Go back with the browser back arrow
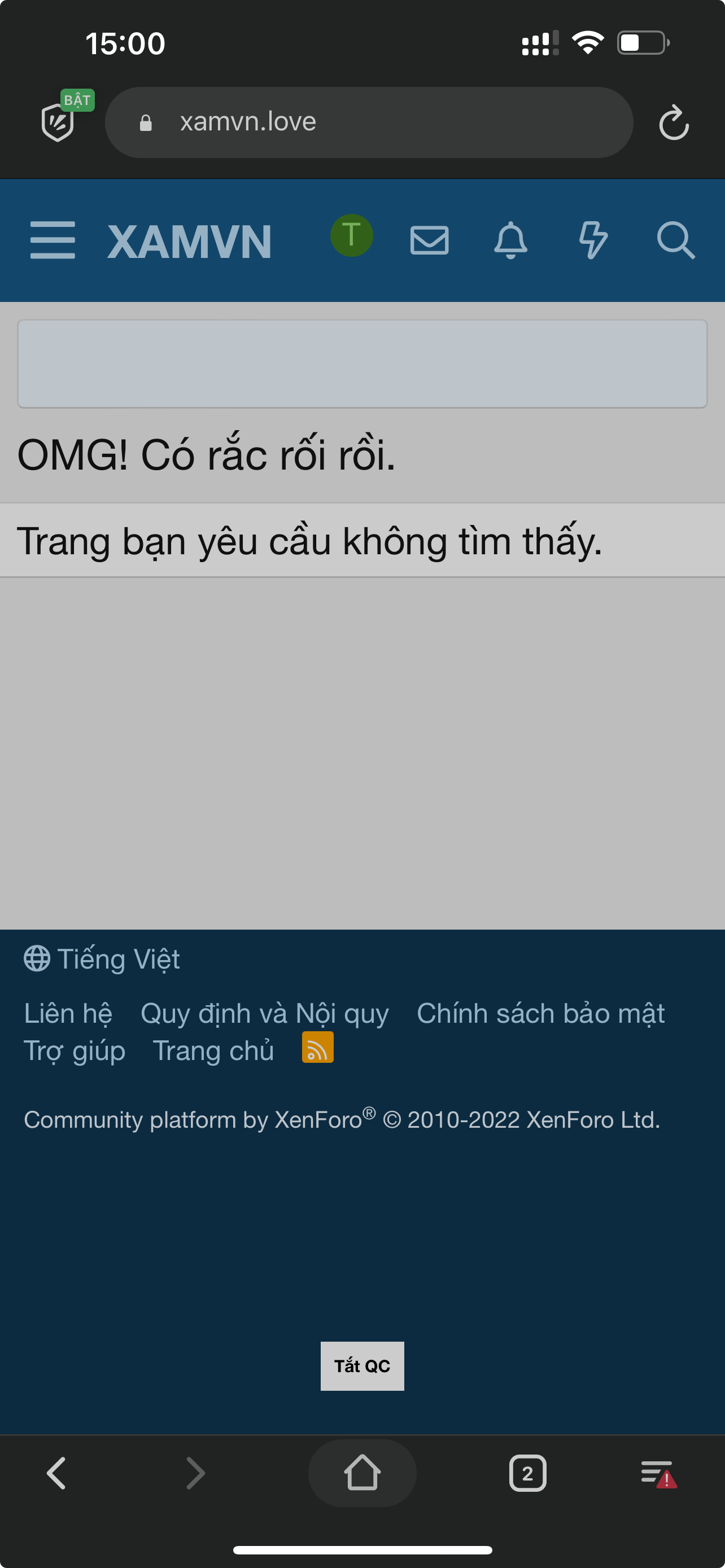The height and width of the screenshot is (1568, 725). 56,1473
